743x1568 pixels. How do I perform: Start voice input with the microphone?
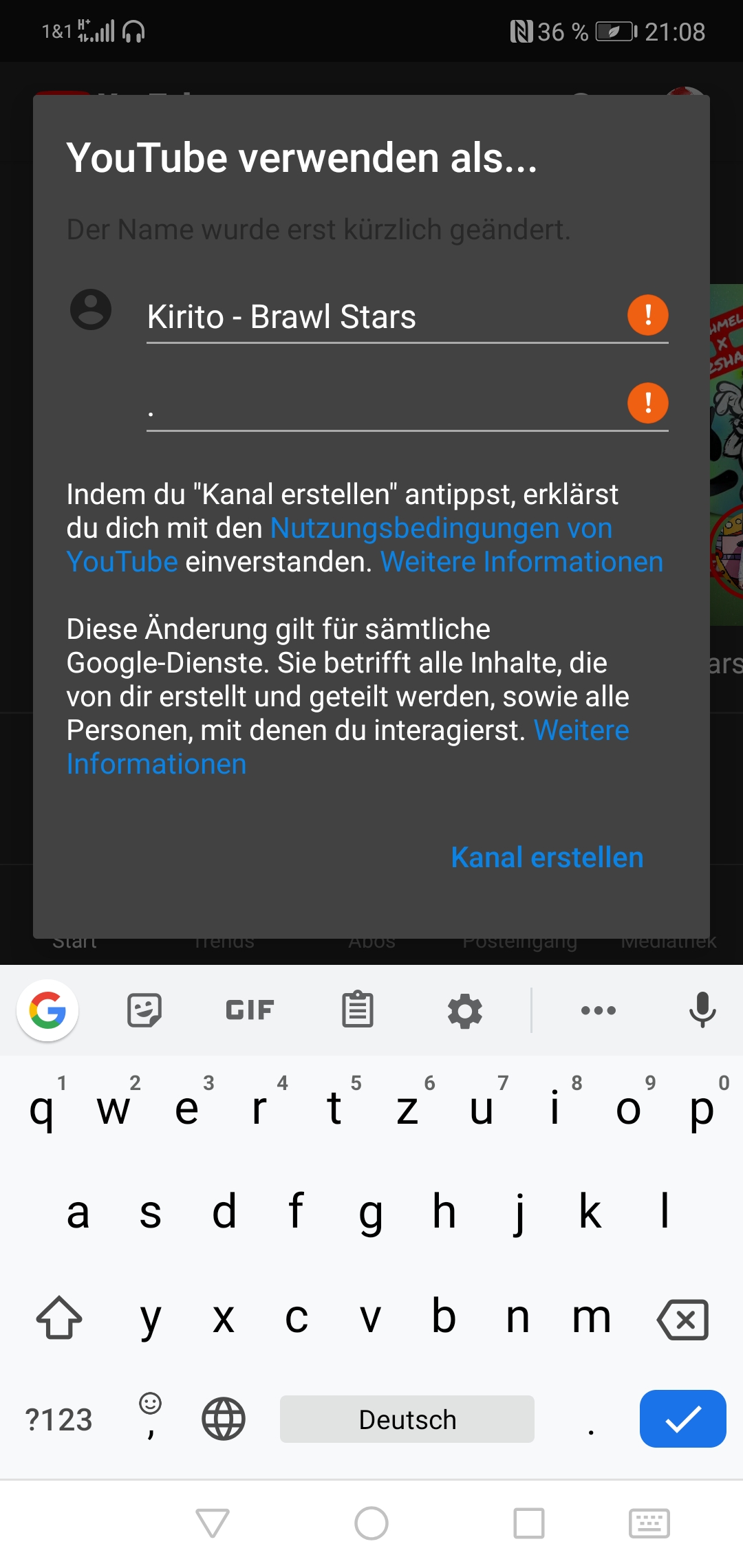point(702,1010)
